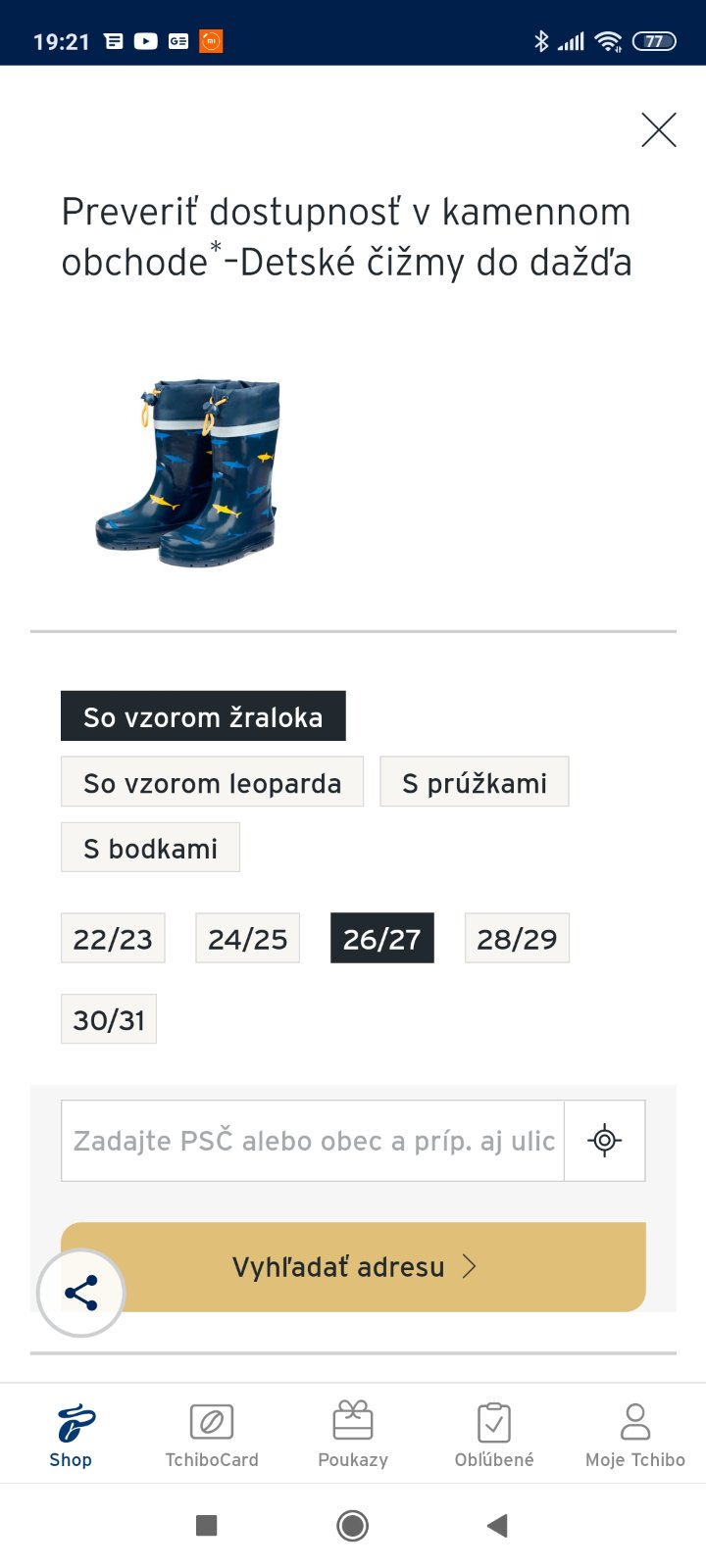Tap the system back button
This screenshot has width=706, height=1568.
497,1525
